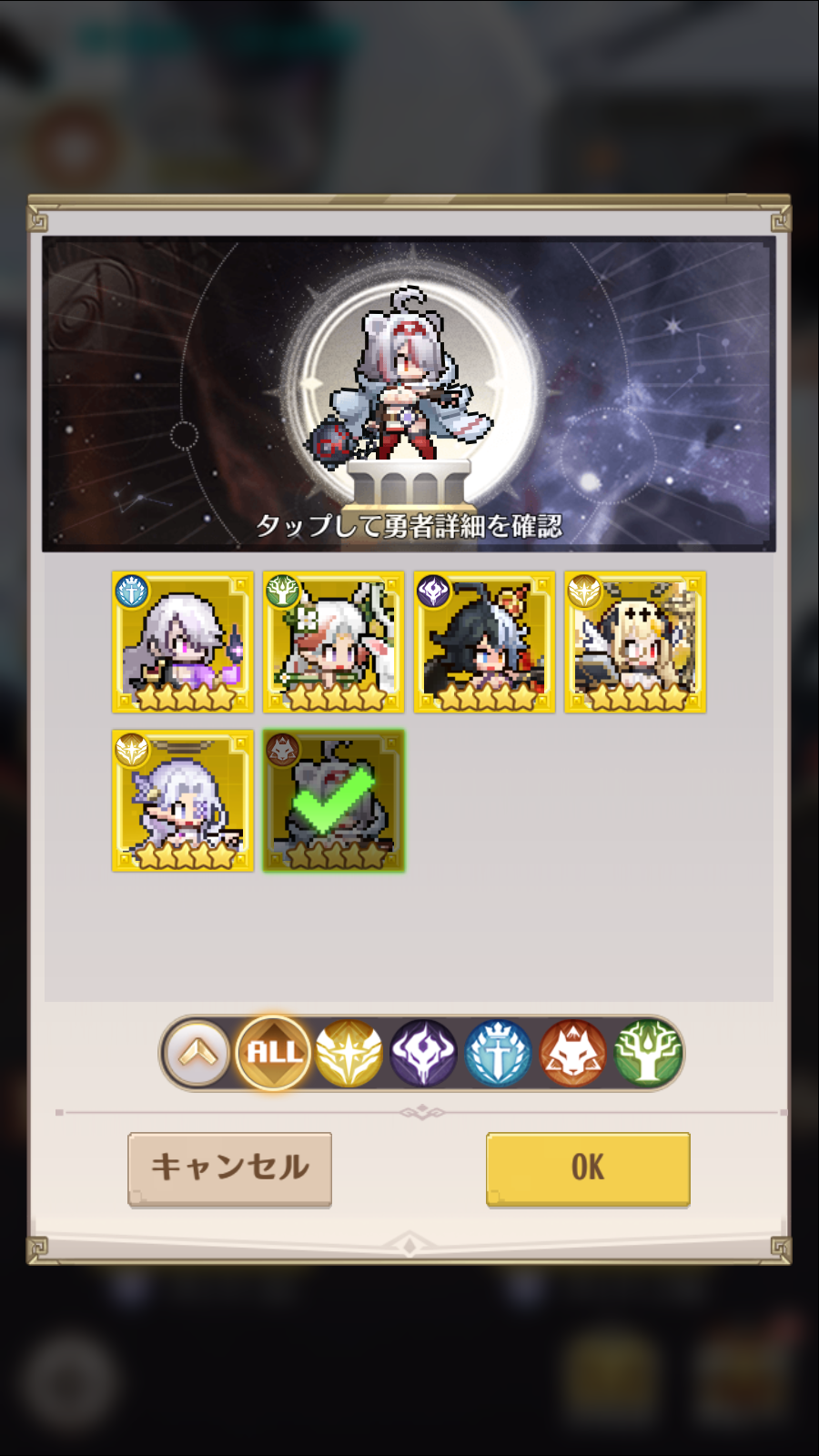819x1456 pixels.
Task: Select the black-haired purple faction hero
Action: (x=484, y=642)
